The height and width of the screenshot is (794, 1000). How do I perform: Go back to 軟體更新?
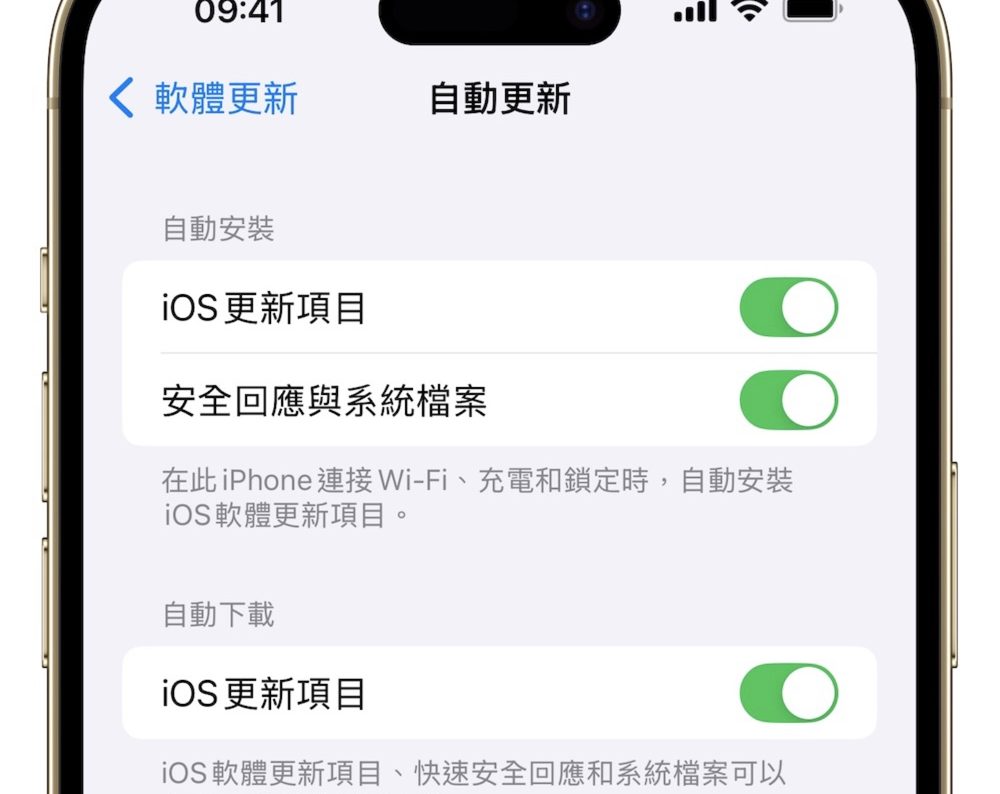point(205,99)
